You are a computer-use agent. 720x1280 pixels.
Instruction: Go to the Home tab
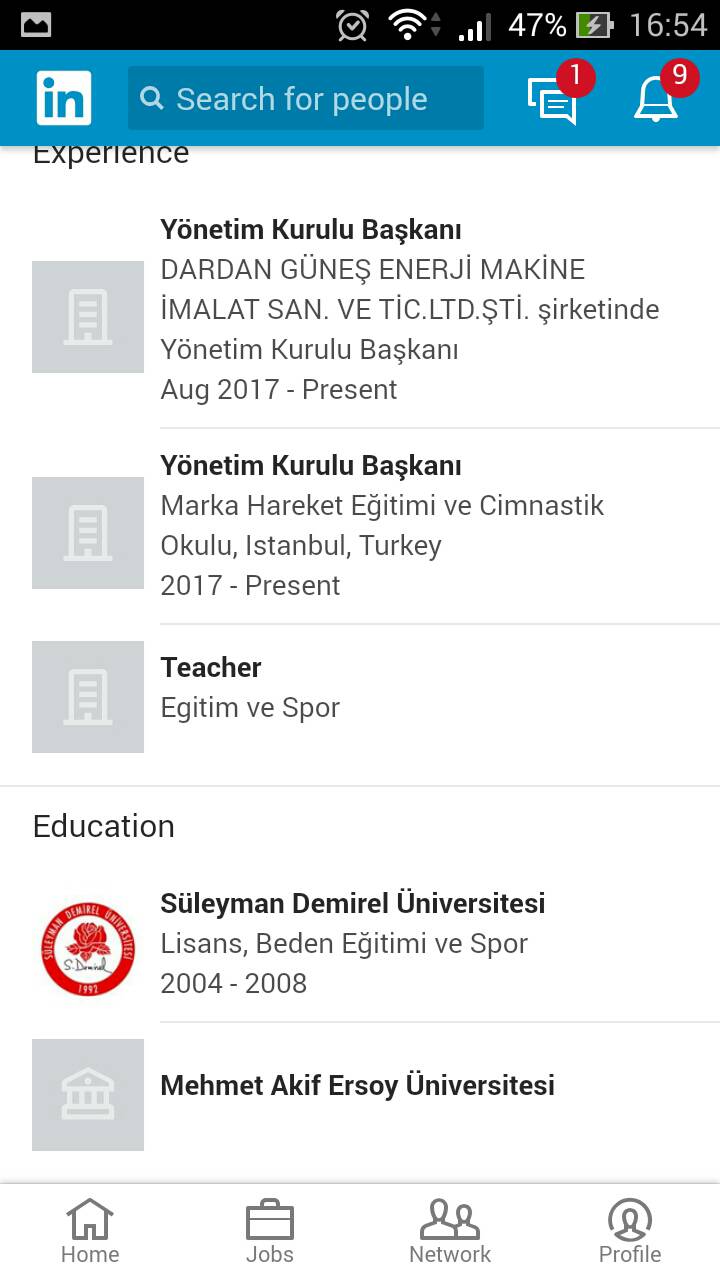(90, 1232)
